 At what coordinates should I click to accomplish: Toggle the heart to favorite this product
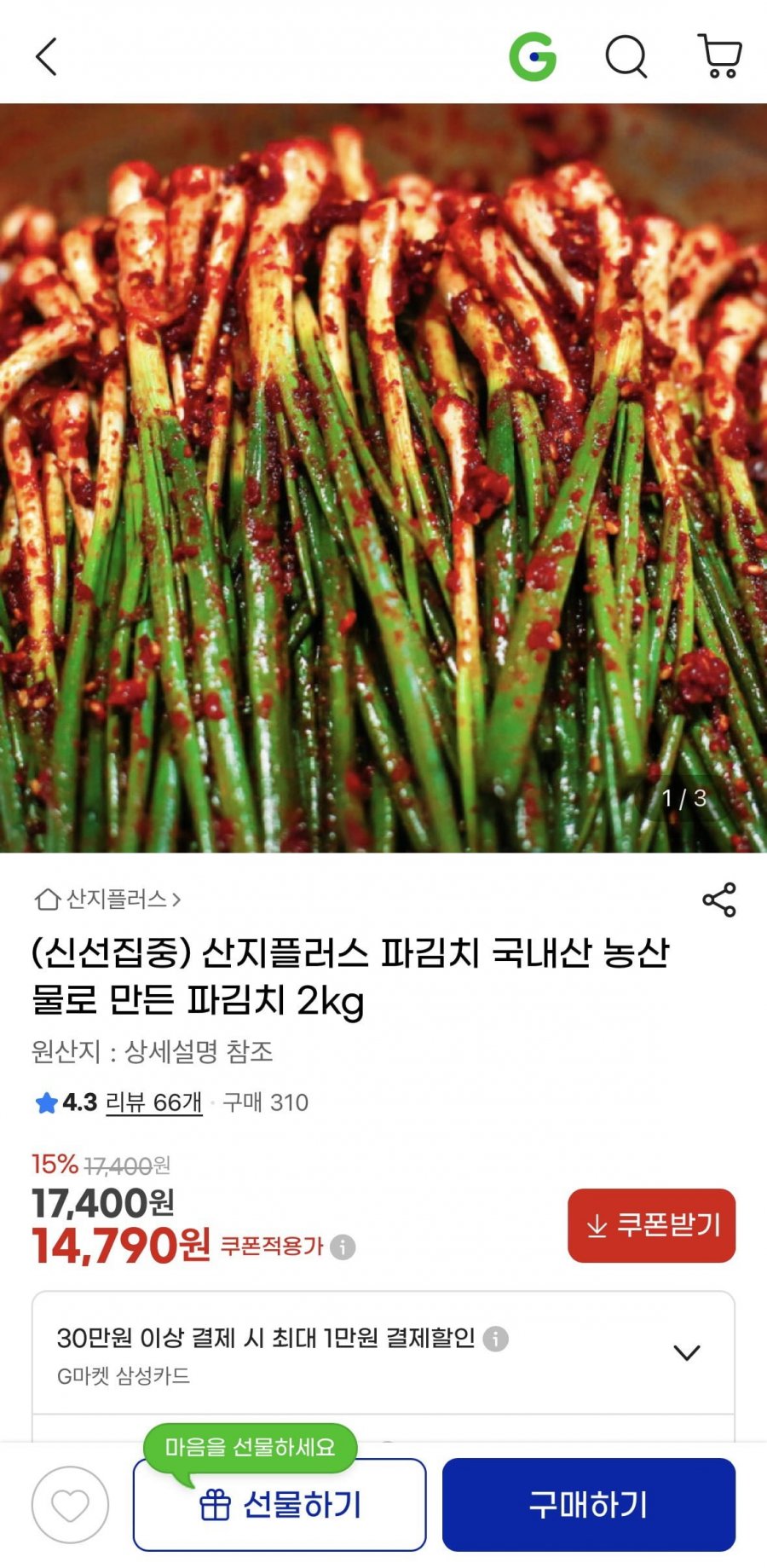[70, 1504]
